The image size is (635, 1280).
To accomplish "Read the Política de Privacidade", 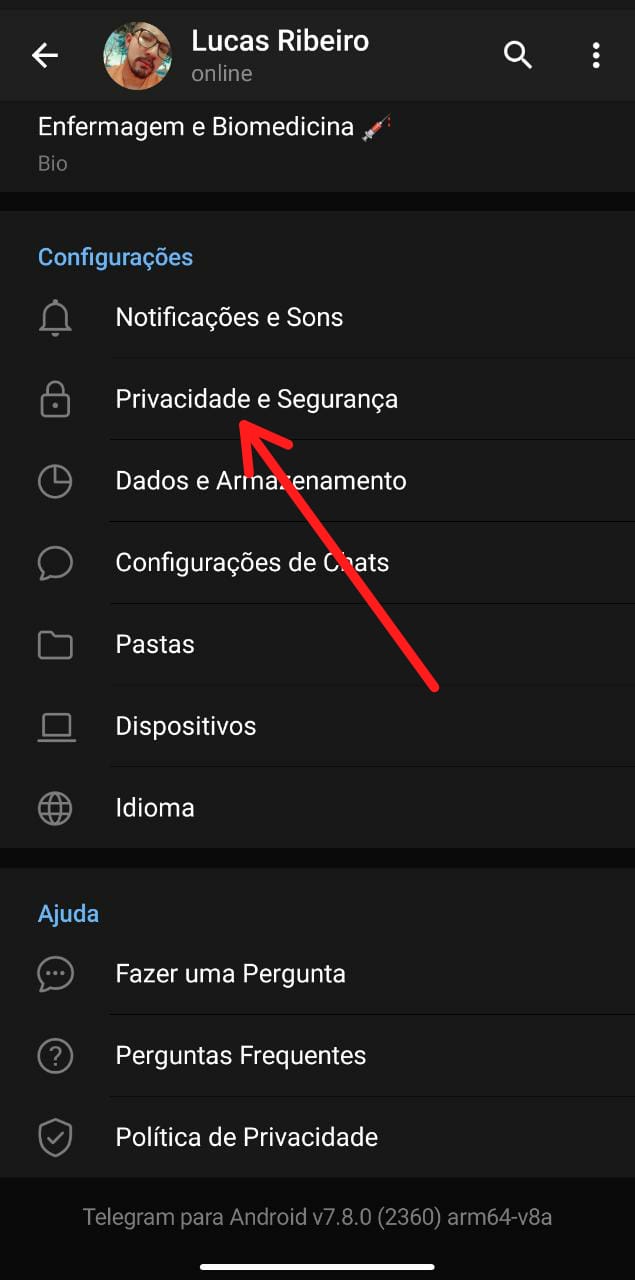I will coord(247,1137).
